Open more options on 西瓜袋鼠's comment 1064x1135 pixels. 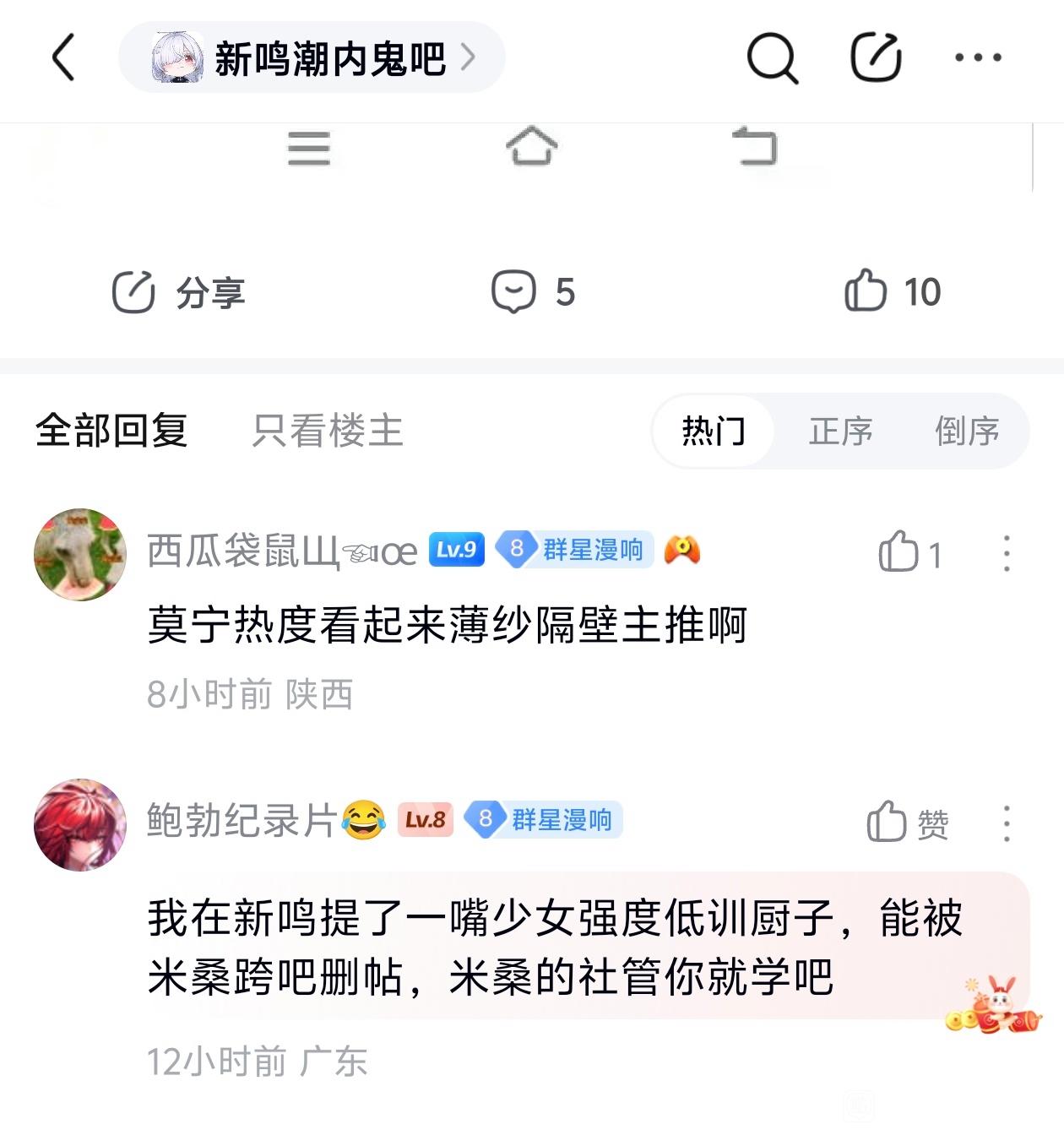click(x=1007, y=554)
